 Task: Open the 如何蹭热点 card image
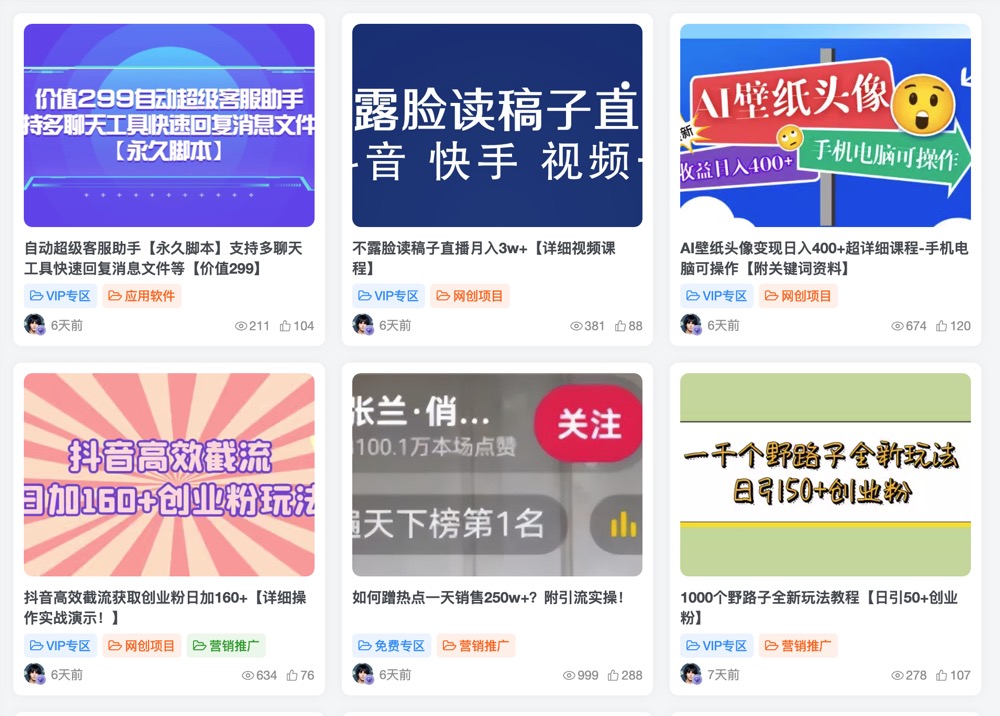pos(497,475)
